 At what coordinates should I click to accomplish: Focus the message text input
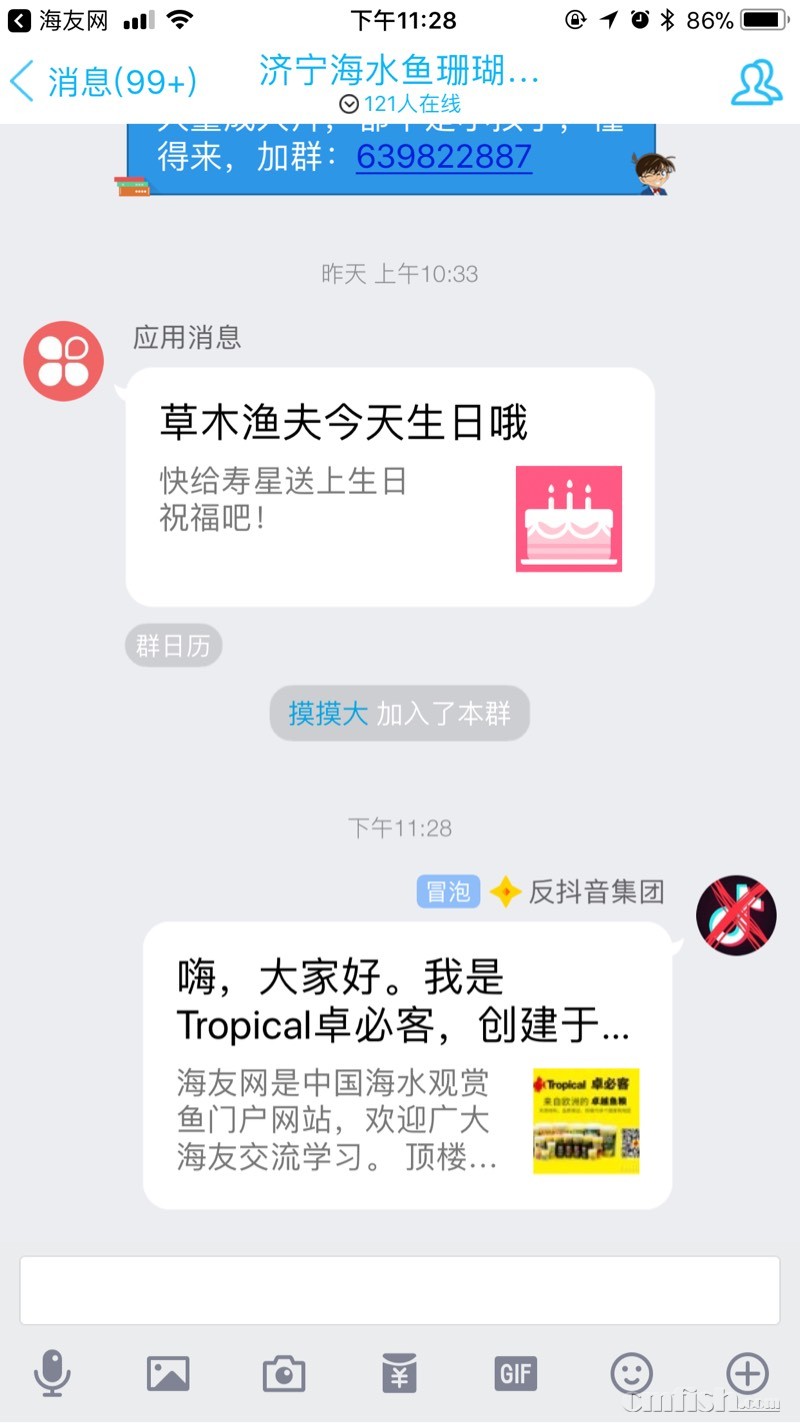[x=400, y=1290]
